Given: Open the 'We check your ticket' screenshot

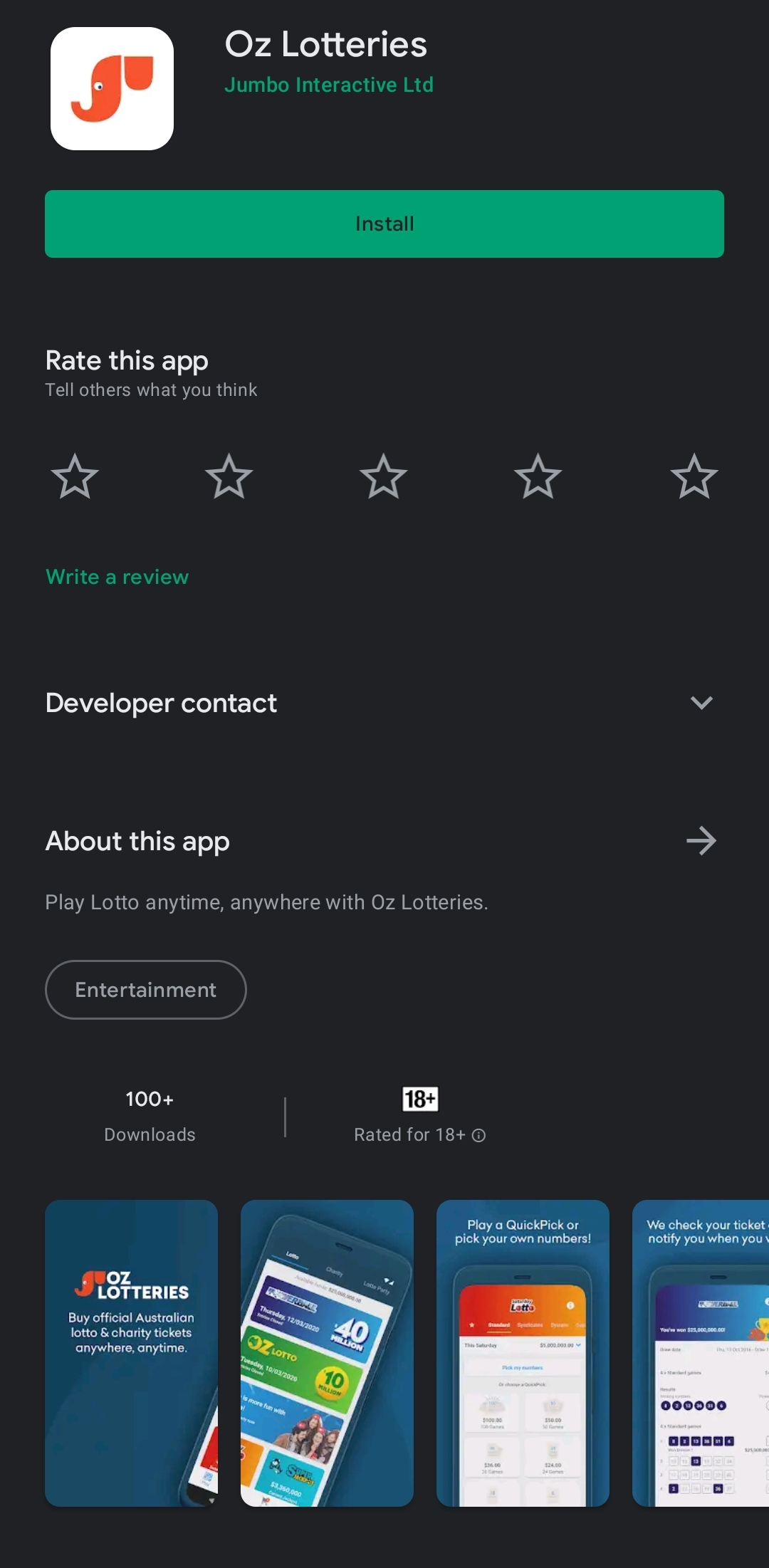Looking at the screenshot, I should (x=701, y=1353).
